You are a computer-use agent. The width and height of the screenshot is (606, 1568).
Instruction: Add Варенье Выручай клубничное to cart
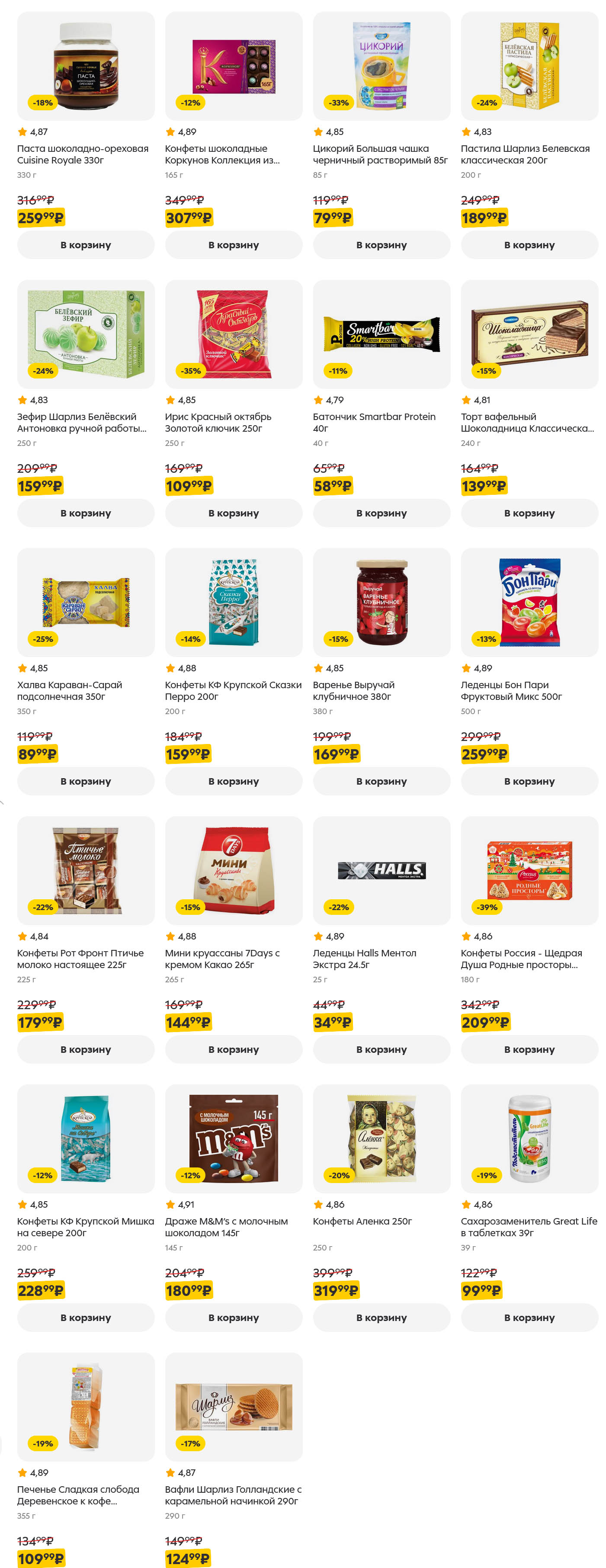pyautogui.click(x=381, y=781)
